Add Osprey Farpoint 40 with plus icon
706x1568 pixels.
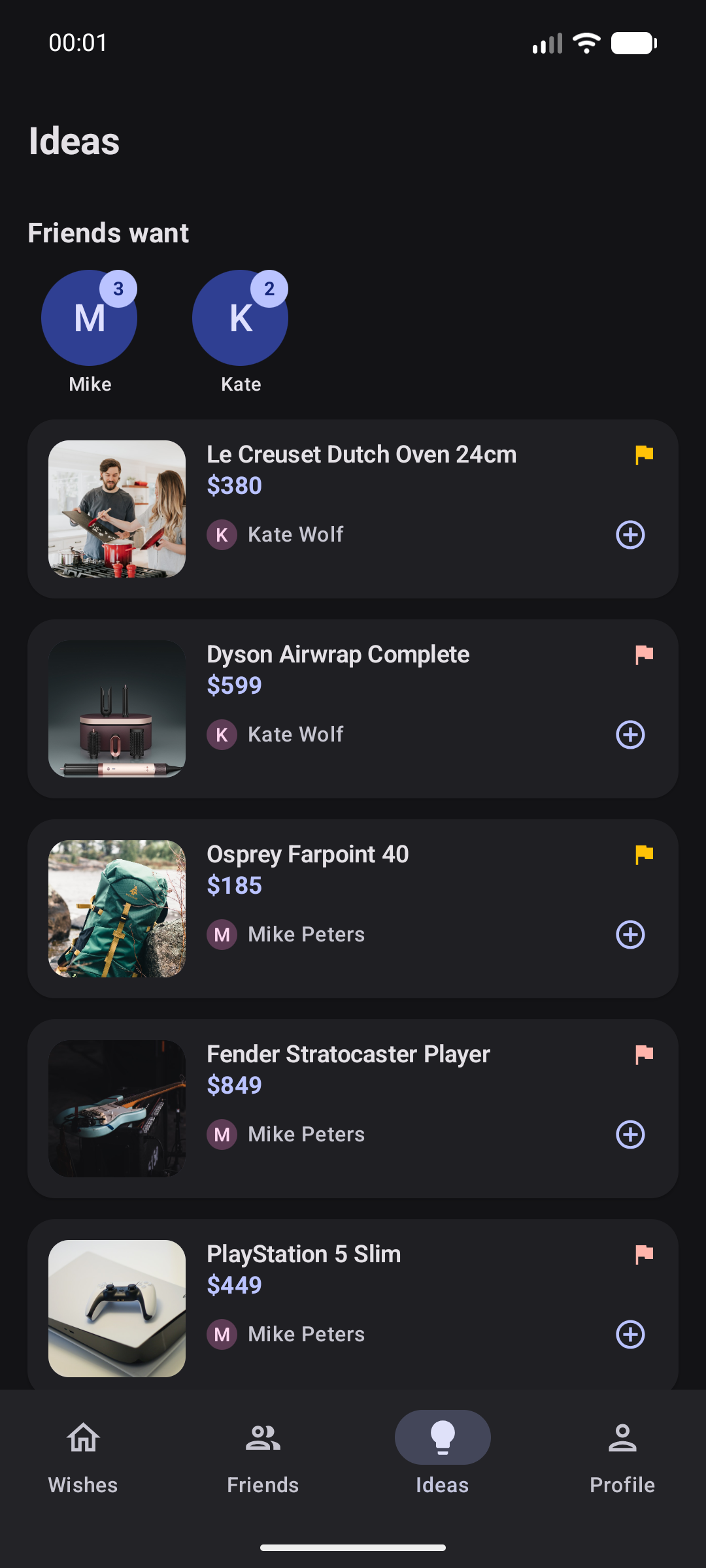pyautogui.click(x=630, y=935)
